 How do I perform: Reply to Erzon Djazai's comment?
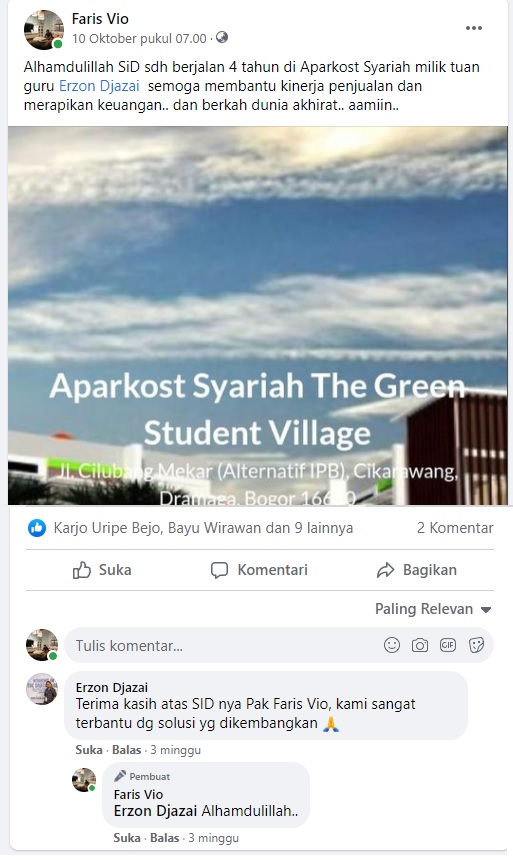click(x=127, y=750)
